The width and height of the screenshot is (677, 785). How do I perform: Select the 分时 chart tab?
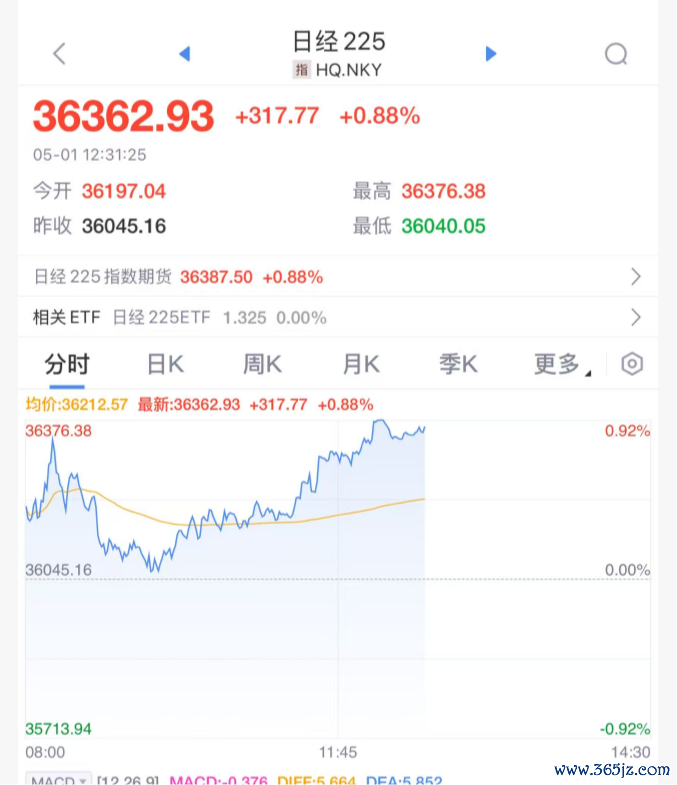tap(67, 364)
